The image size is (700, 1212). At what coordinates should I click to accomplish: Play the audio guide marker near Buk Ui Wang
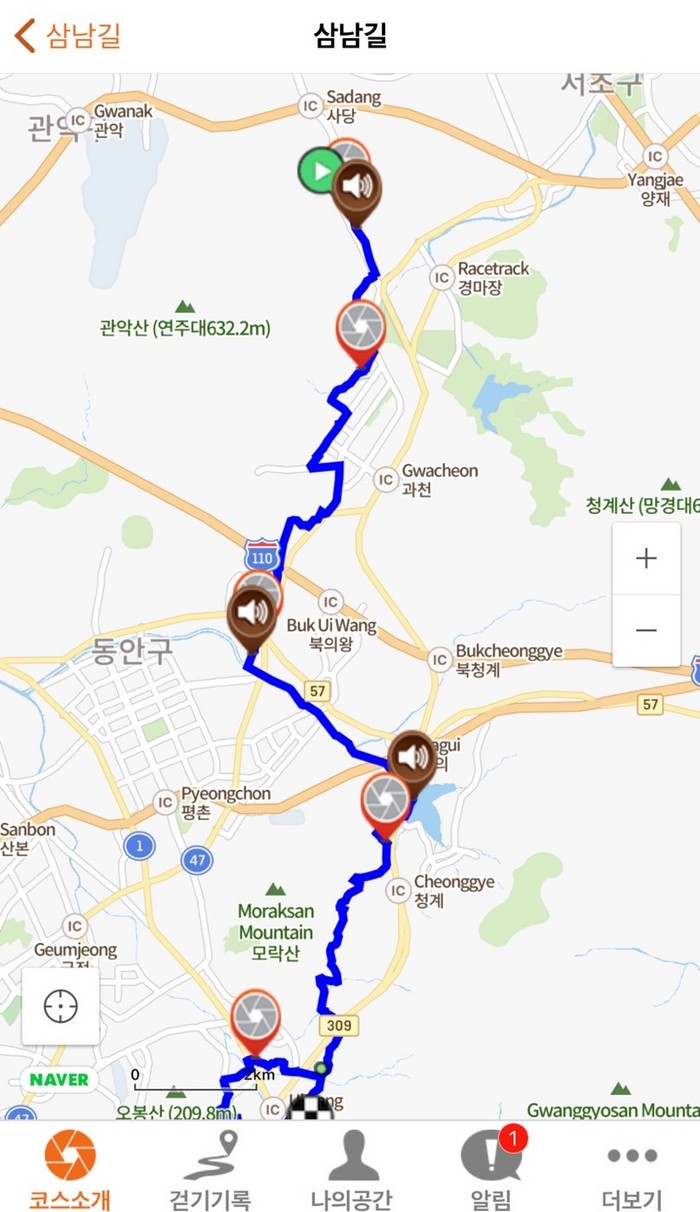(251, 612)
